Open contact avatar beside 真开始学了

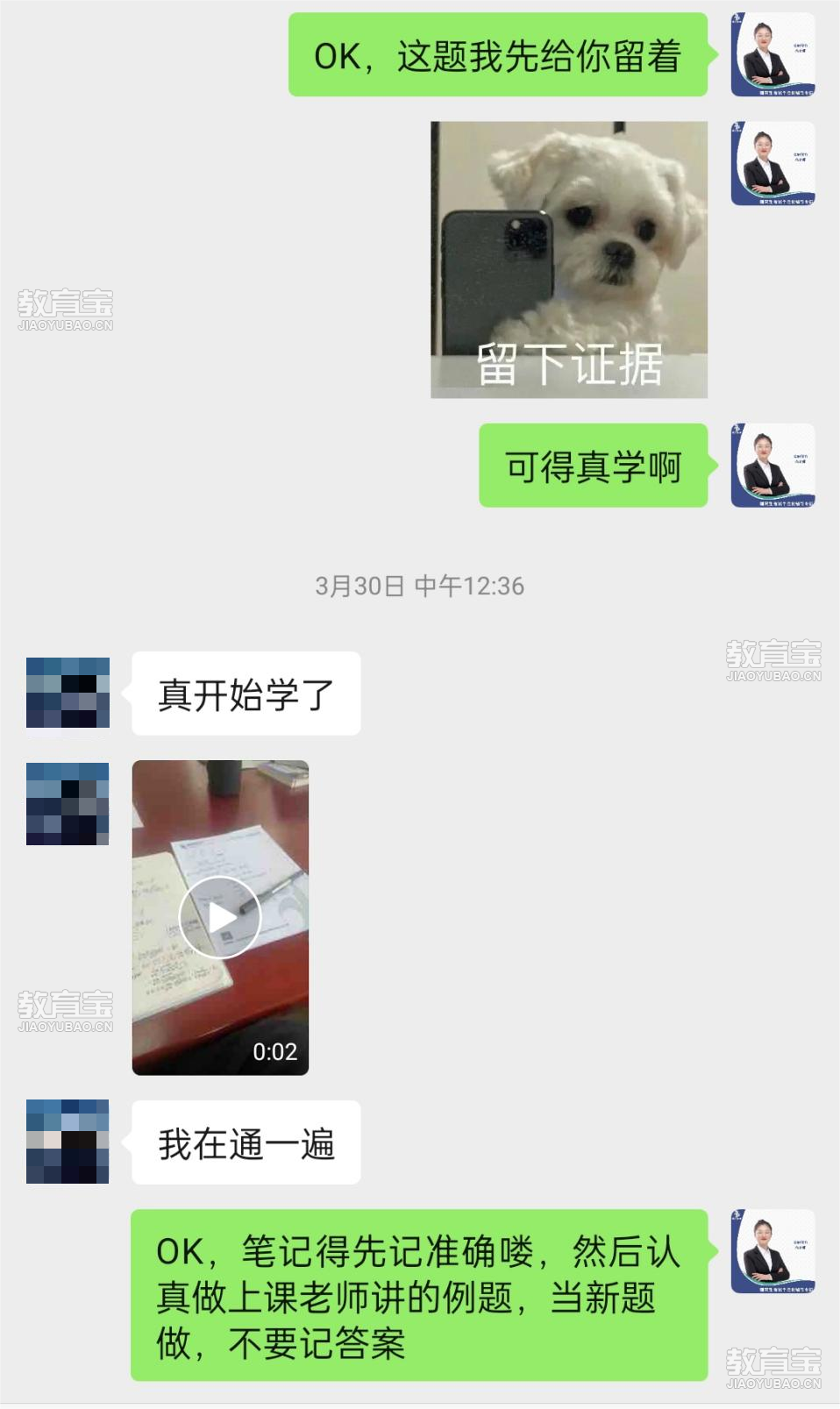[x=68, y=693]
